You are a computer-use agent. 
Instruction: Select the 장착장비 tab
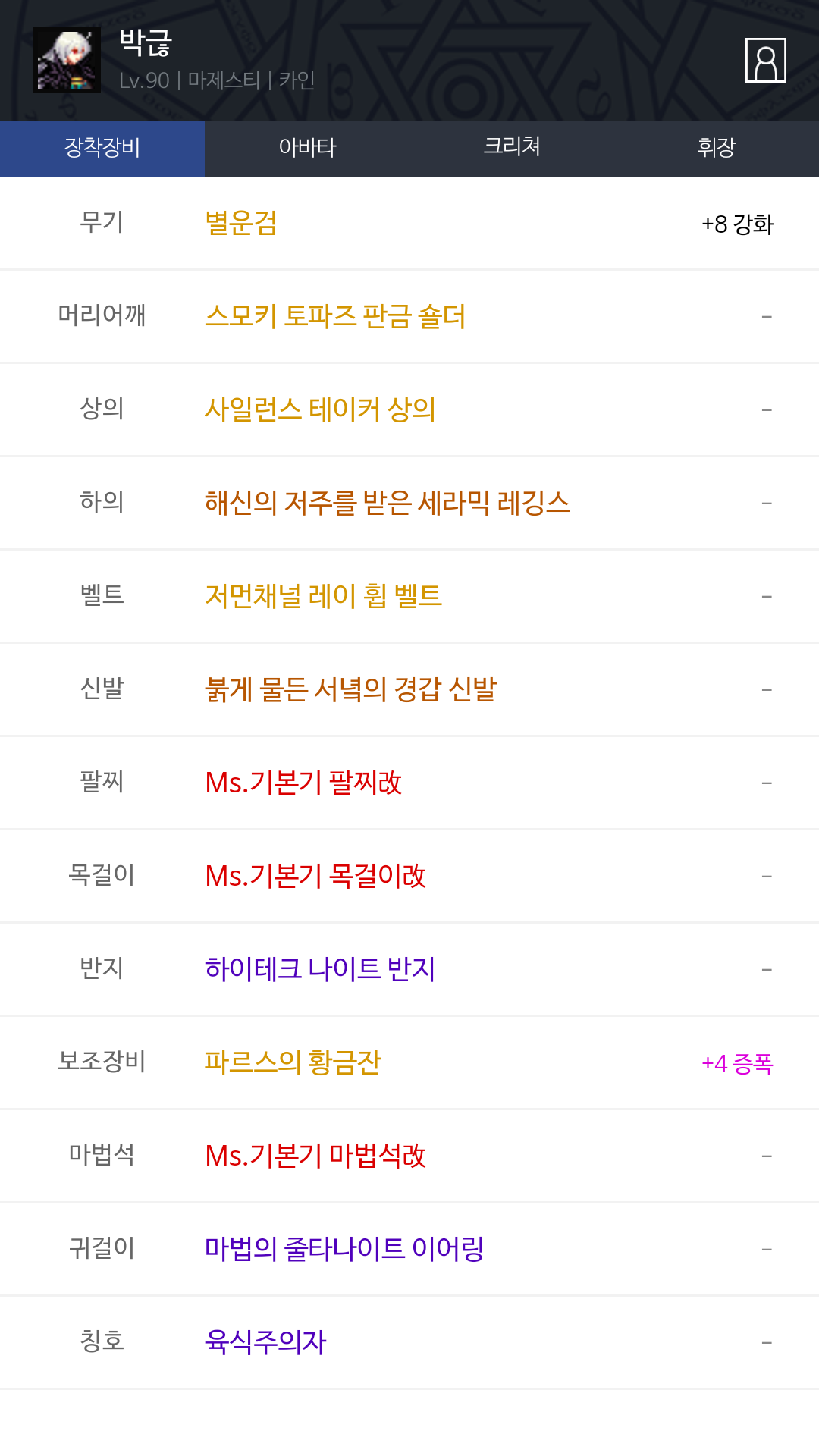pos(102,148)
